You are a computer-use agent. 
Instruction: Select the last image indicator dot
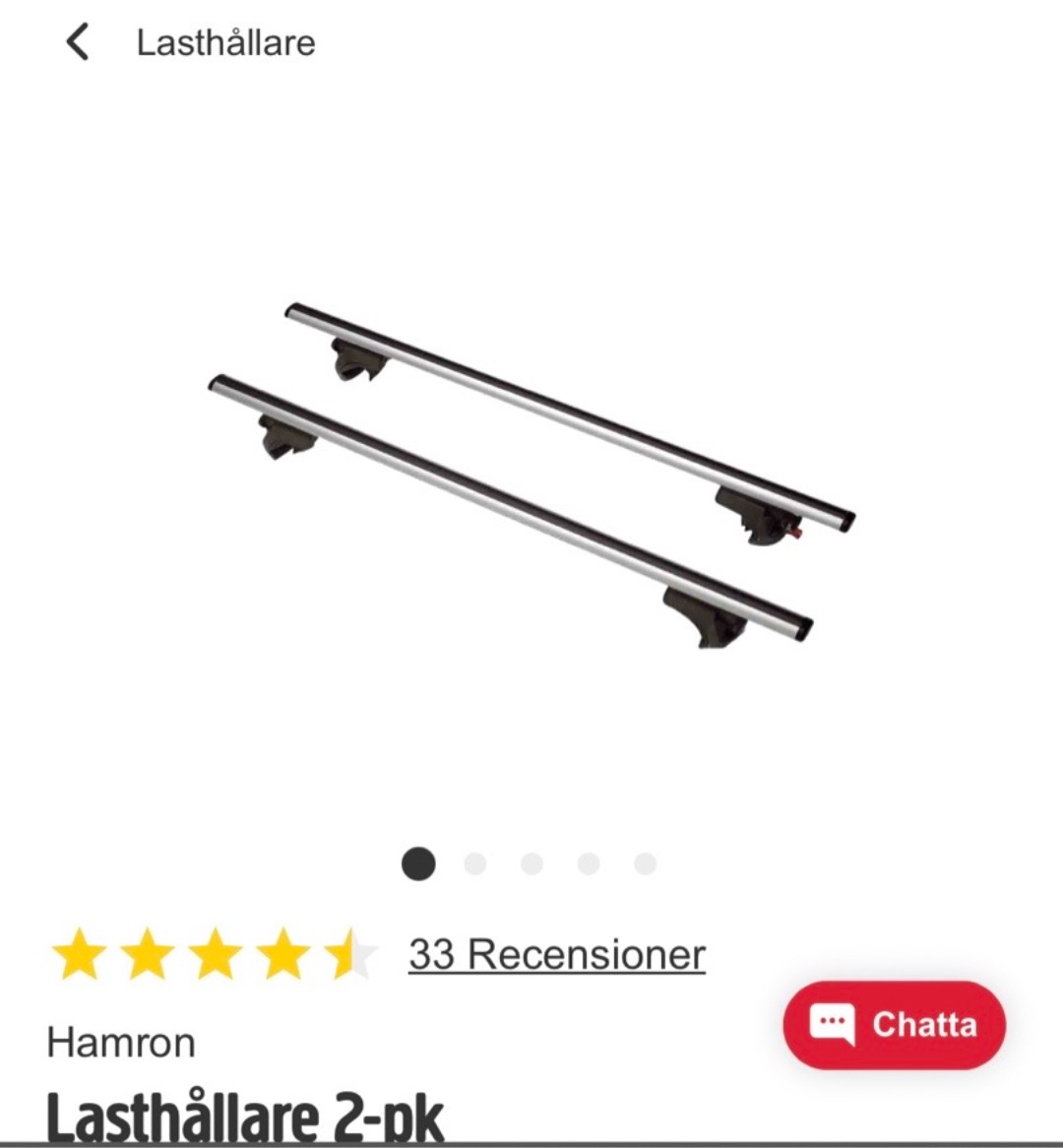(645, 863)
